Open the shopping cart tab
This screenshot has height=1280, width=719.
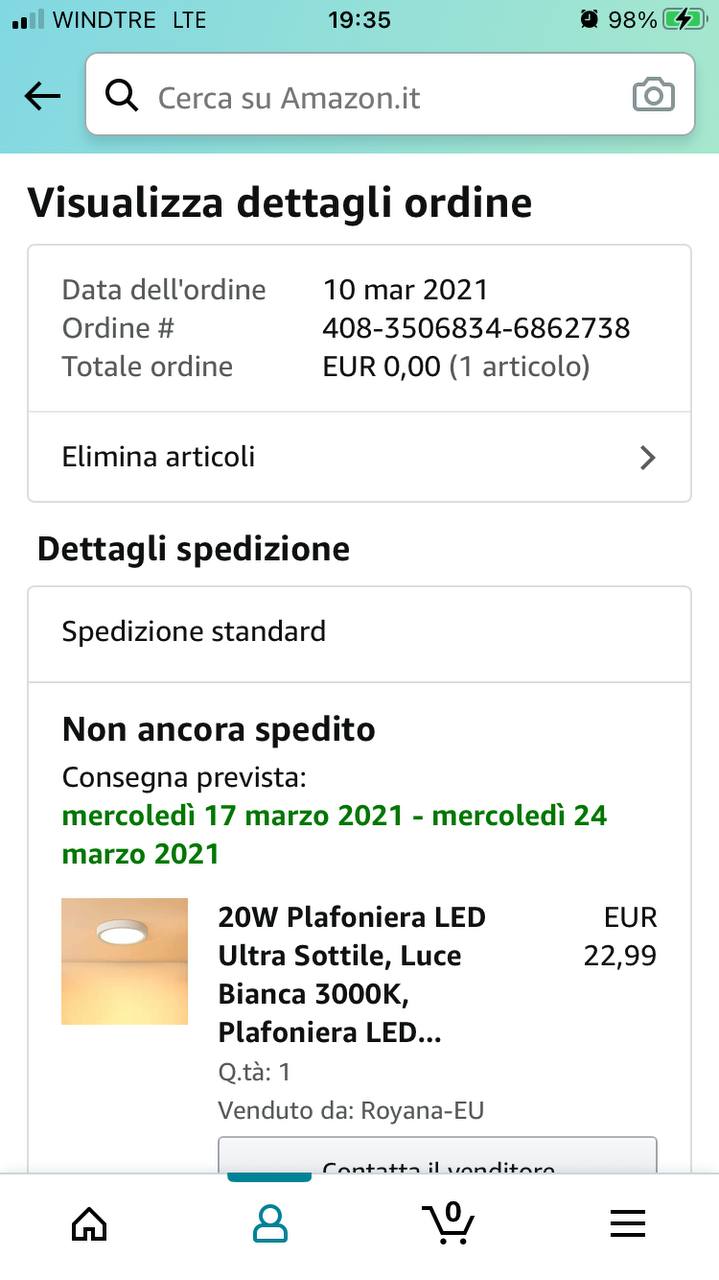point(449,1222)
